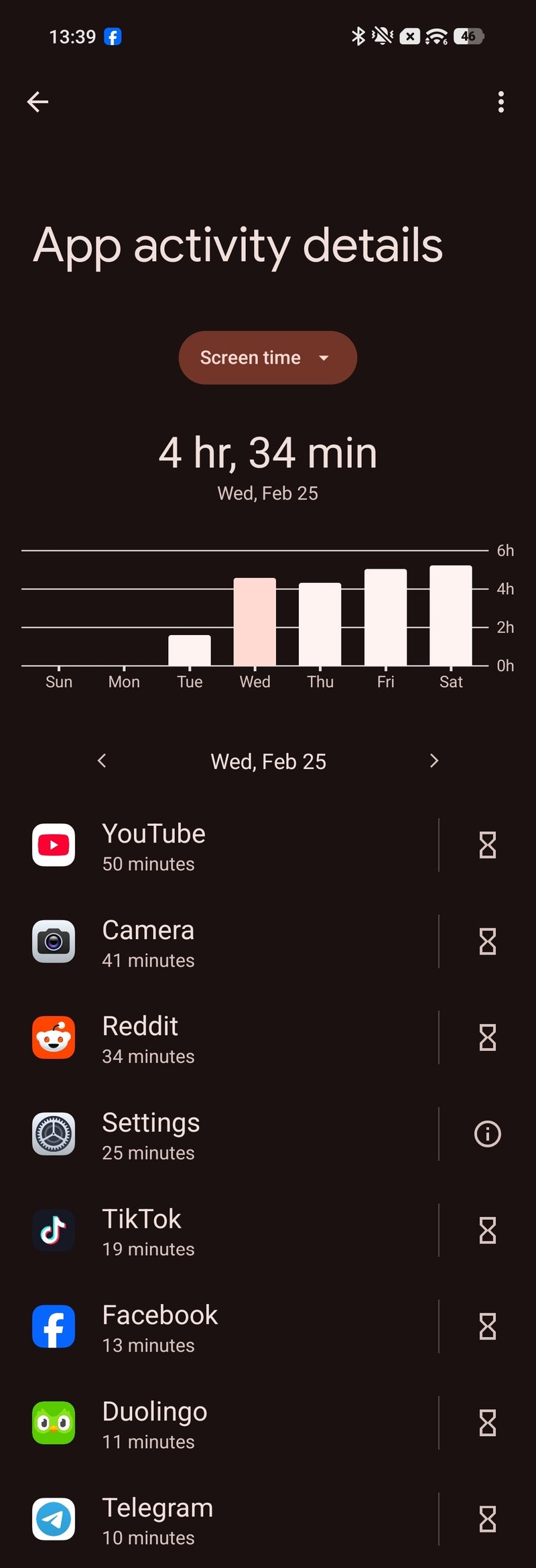536x1568 pixels.
Task: Set app timer for Facebook
Action: pyautogui.click(x=487, y=1327)
